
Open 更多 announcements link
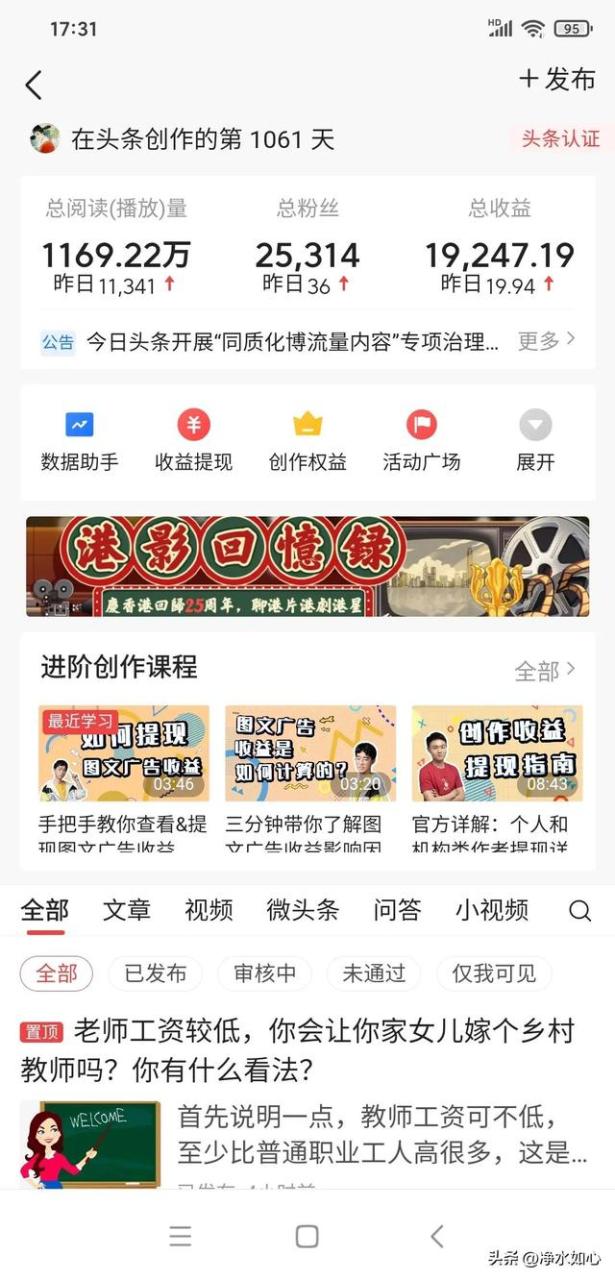546,341
